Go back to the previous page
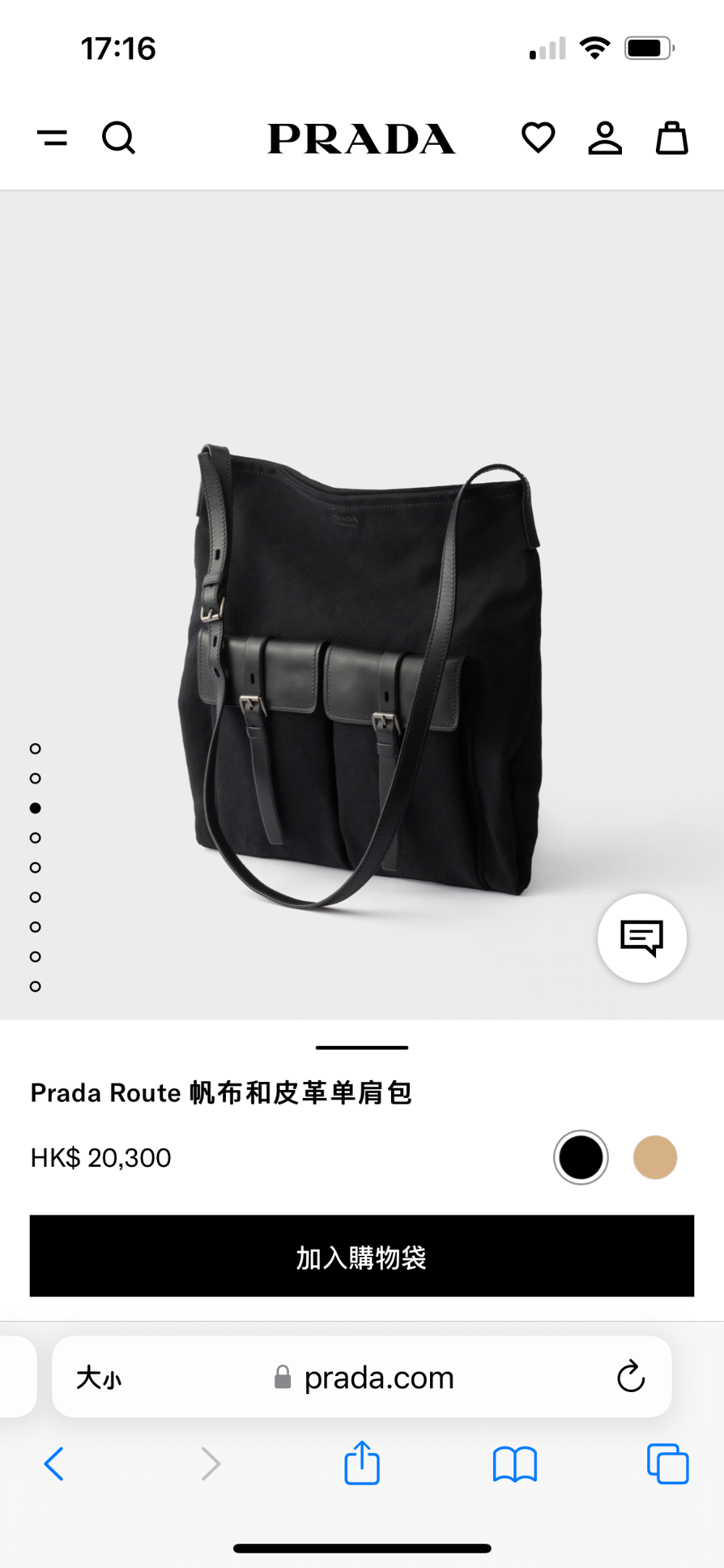Viewport: 724px width, 1568px height. [54, 1464]
